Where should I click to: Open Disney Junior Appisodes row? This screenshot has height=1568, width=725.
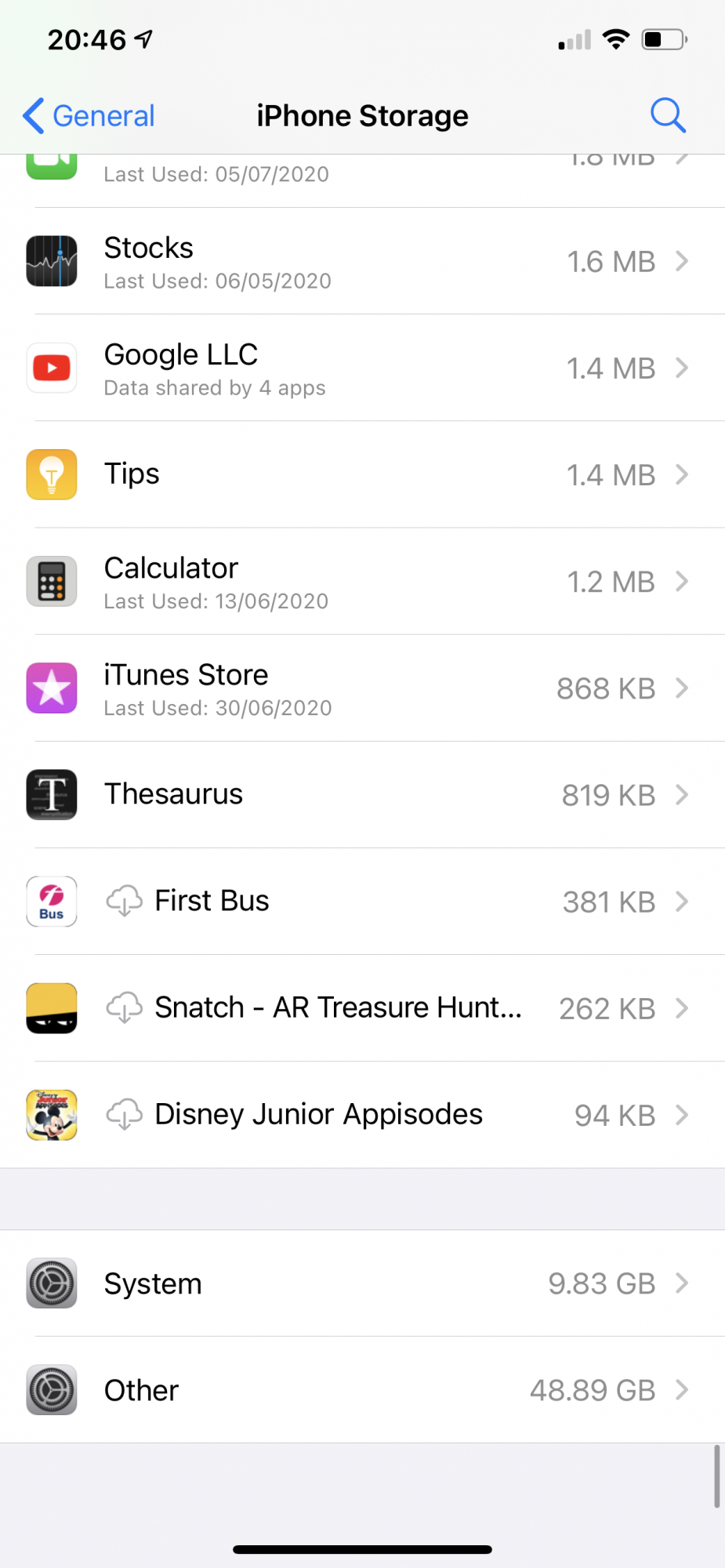tap(362, 1114)
